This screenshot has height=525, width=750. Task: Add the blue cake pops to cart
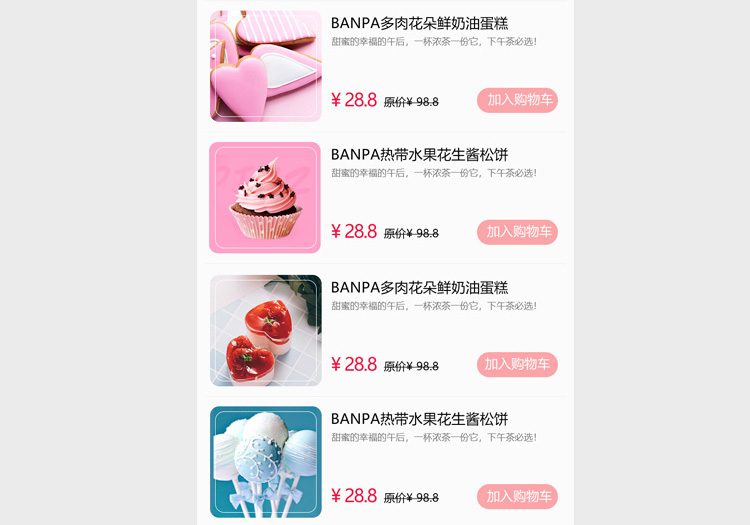(x=517, y=496)
